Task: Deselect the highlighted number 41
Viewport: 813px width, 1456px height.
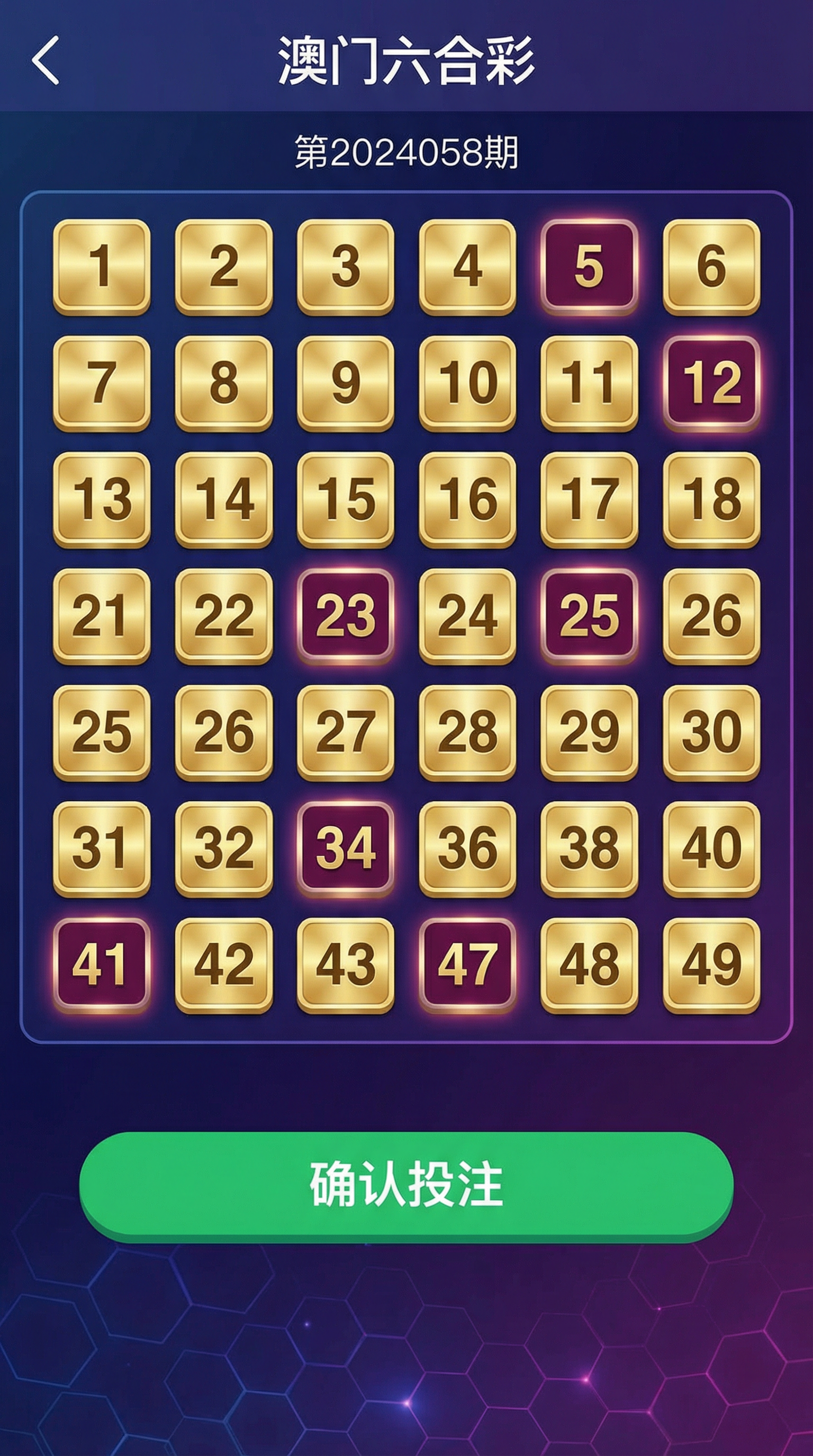Action: pos(102,965)
